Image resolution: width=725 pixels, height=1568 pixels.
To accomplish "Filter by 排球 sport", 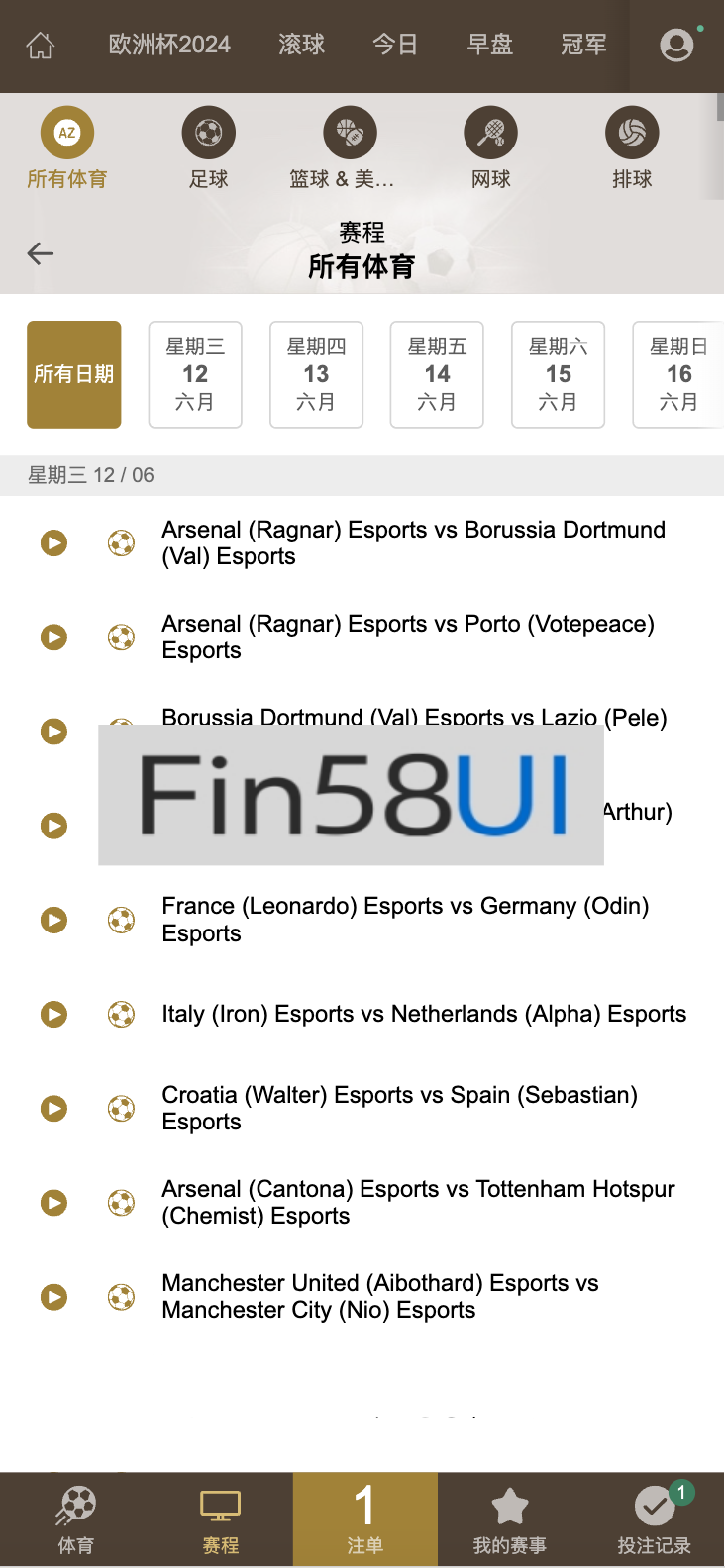I will tap(632, 148).
